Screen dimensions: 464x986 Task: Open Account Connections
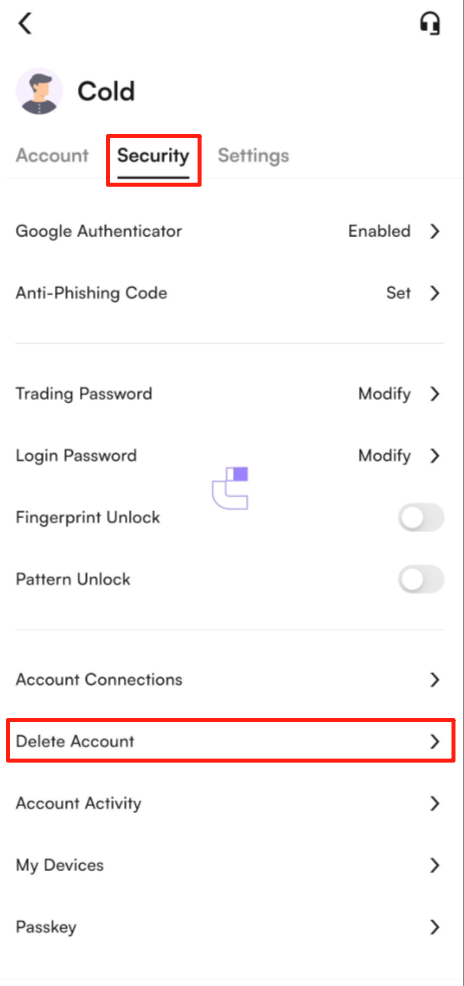point(229,680)
